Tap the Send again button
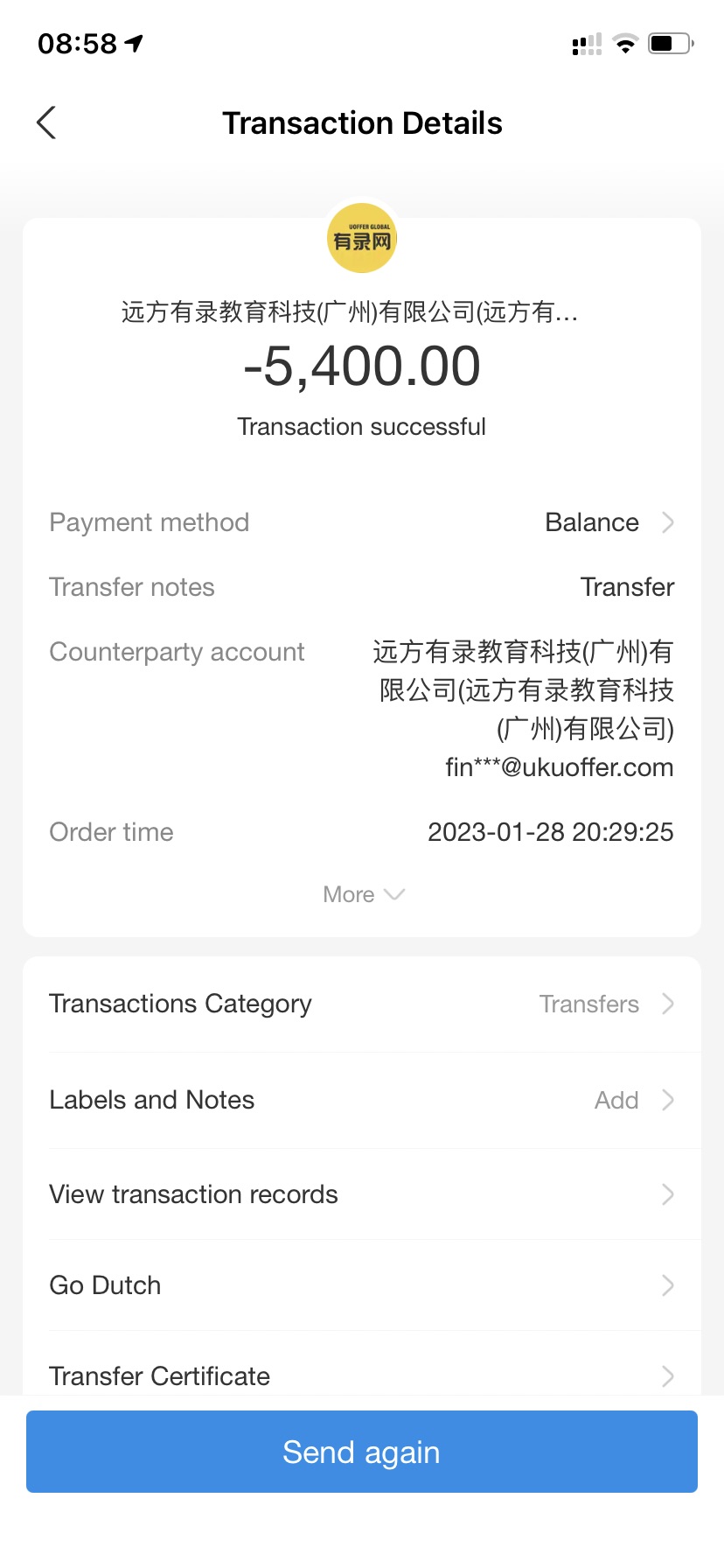724x1568 pixels. point(362,1452)
